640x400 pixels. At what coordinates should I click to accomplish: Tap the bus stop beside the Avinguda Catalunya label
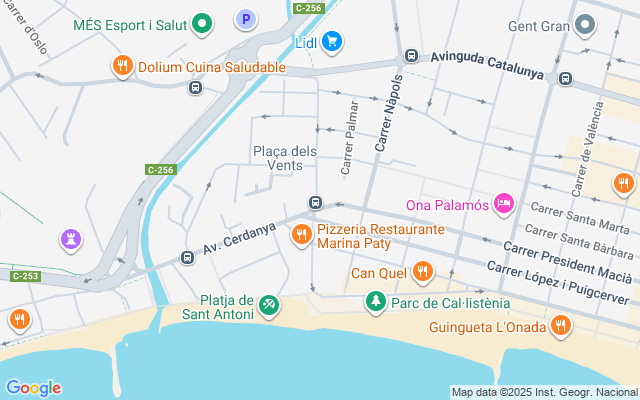tap(411, 56)
